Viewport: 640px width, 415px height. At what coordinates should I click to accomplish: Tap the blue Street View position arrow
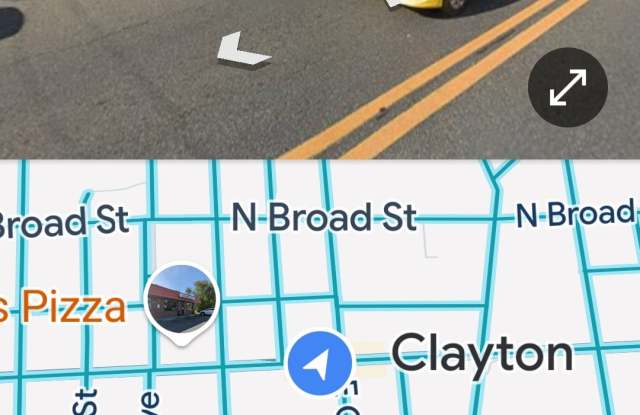pyautogui.click(x=320, y=363)
